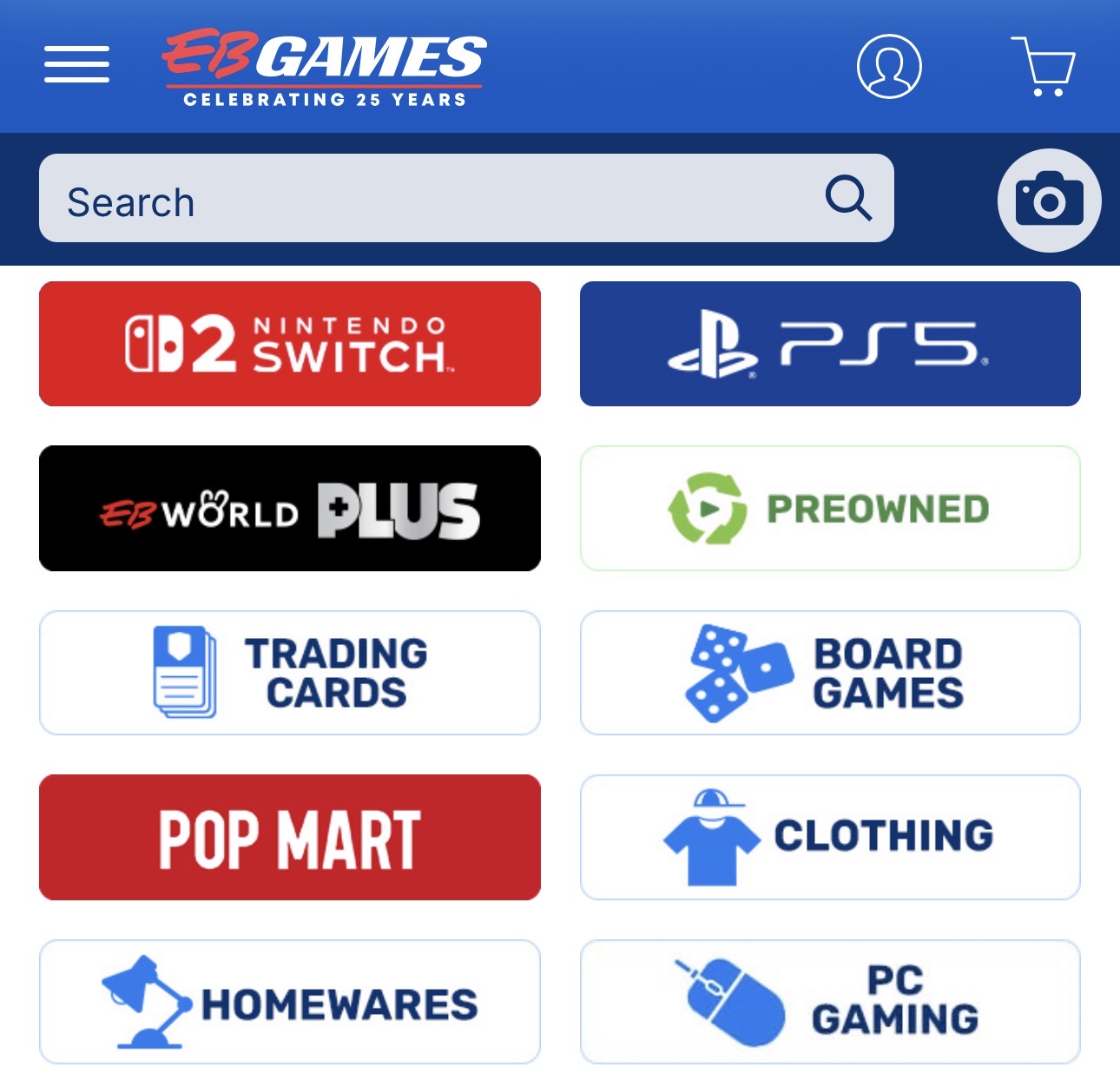Image resolution: width=1120 pixels, height=1080 pixels.
Task: Select PC Gaming category
Action: [830, 1002]
